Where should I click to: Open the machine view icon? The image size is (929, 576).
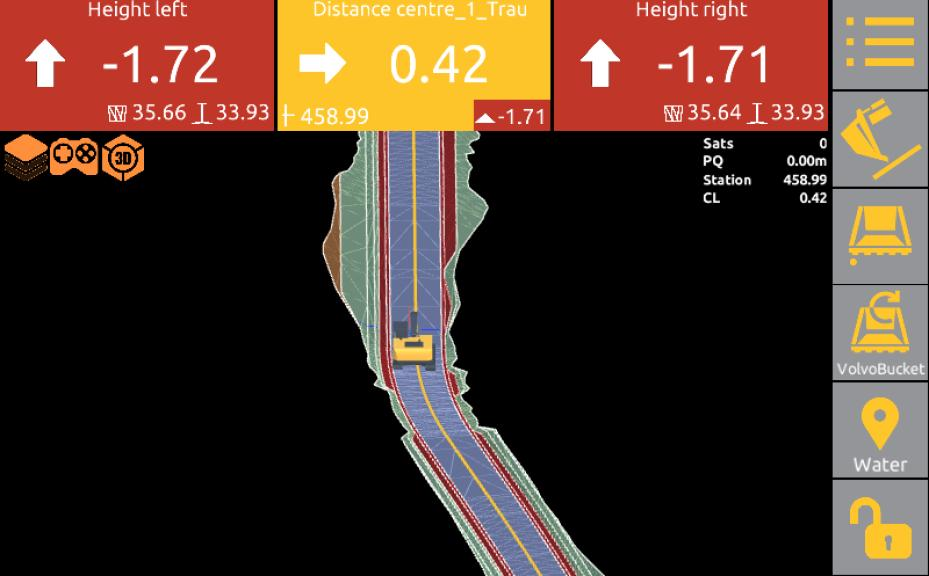pyautogui.click(x=880, y=236)
